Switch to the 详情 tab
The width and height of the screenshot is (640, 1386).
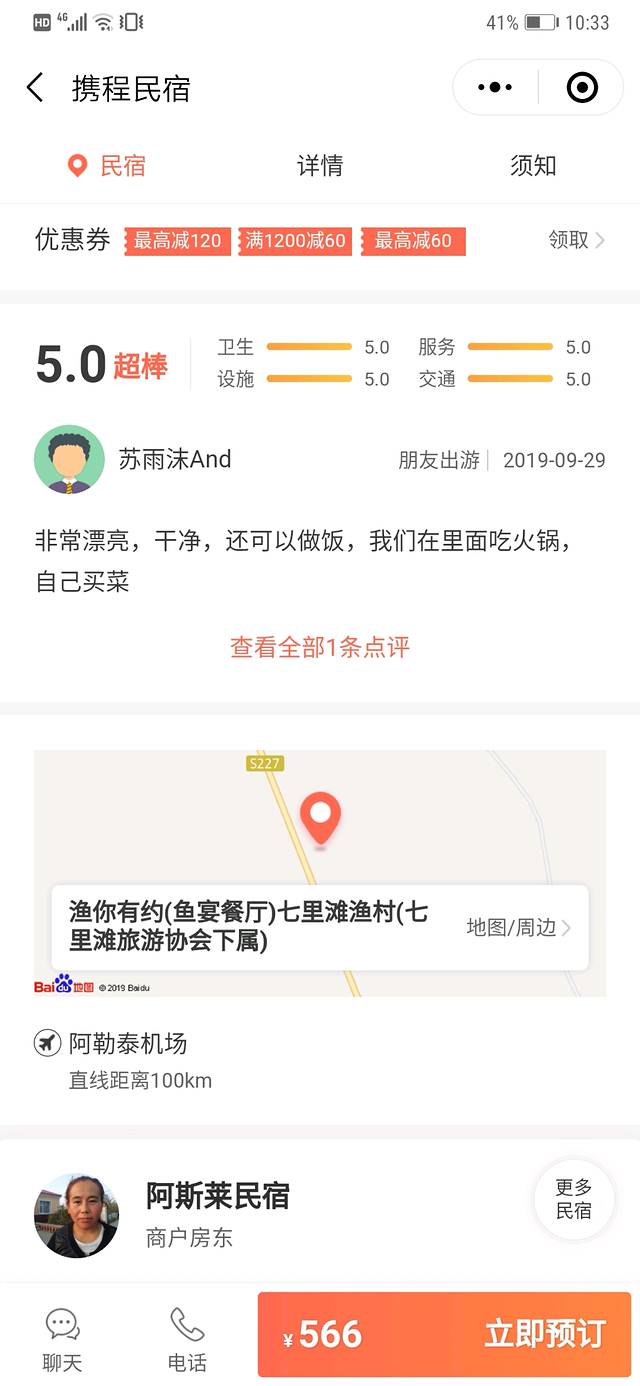coord(320,166)
